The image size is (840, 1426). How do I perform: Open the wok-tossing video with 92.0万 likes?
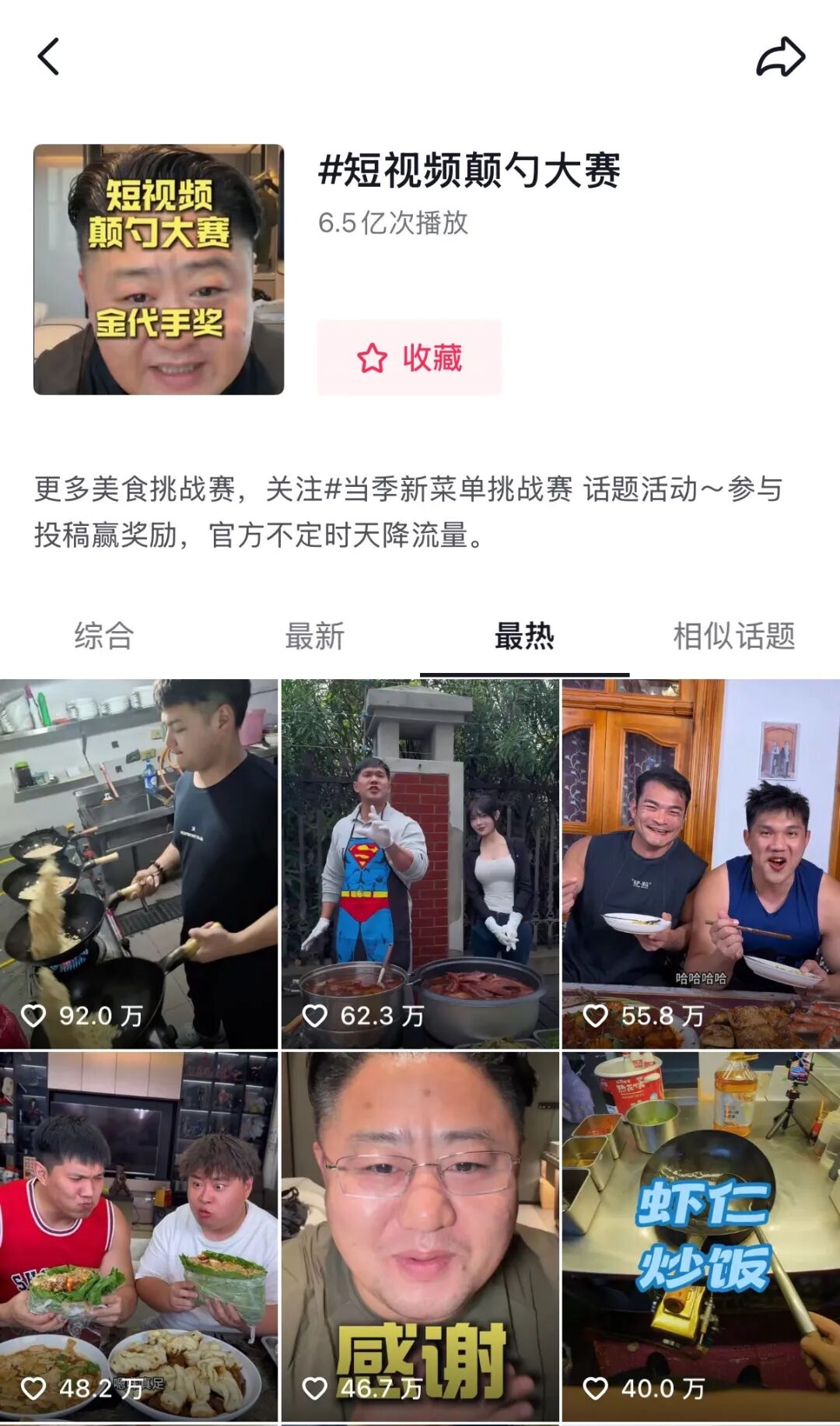138,864
